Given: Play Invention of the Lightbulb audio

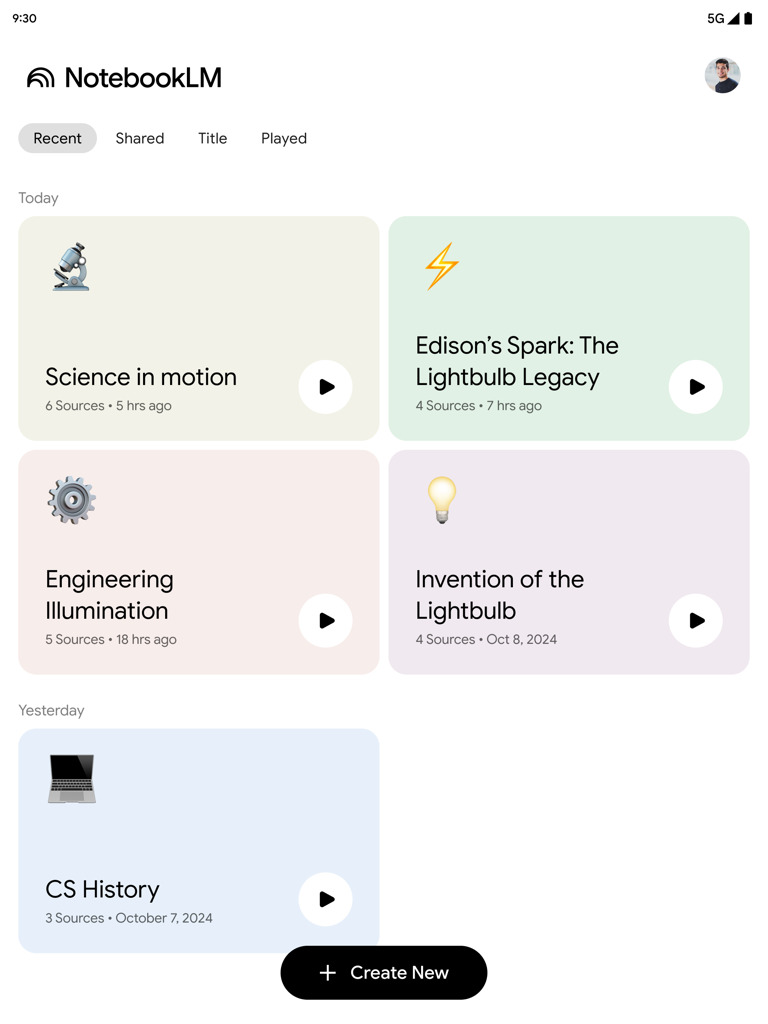Looking at the screenshot, I should coord(695,621).
